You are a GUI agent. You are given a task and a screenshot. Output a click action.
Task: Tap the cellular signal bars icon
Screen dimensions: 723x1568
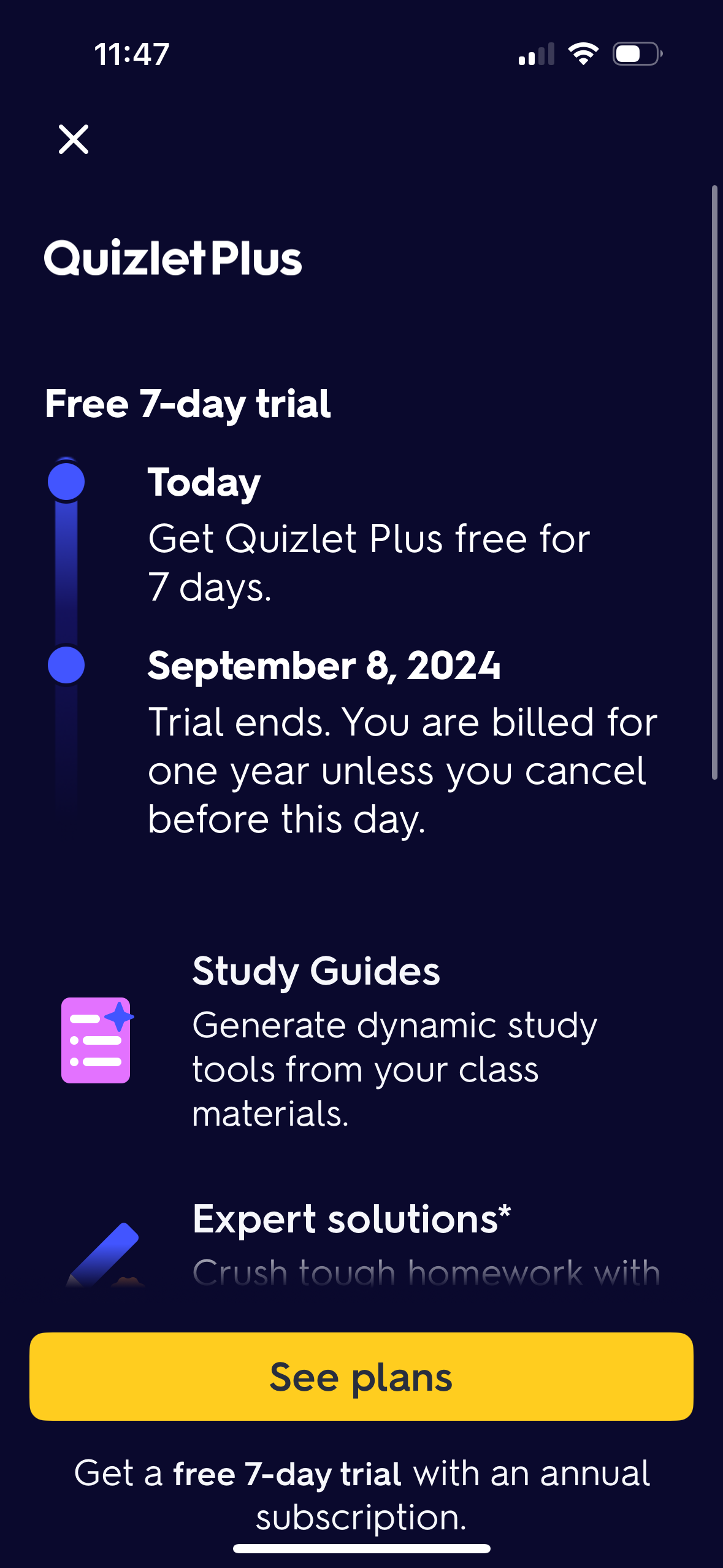point(537,55)
